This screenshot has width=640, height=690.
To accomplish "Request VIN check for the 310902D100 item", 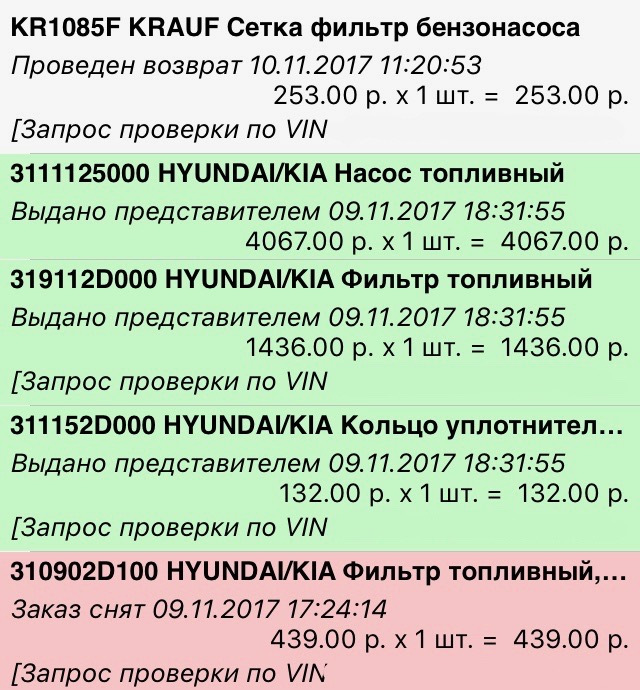I will click(170, 670).
